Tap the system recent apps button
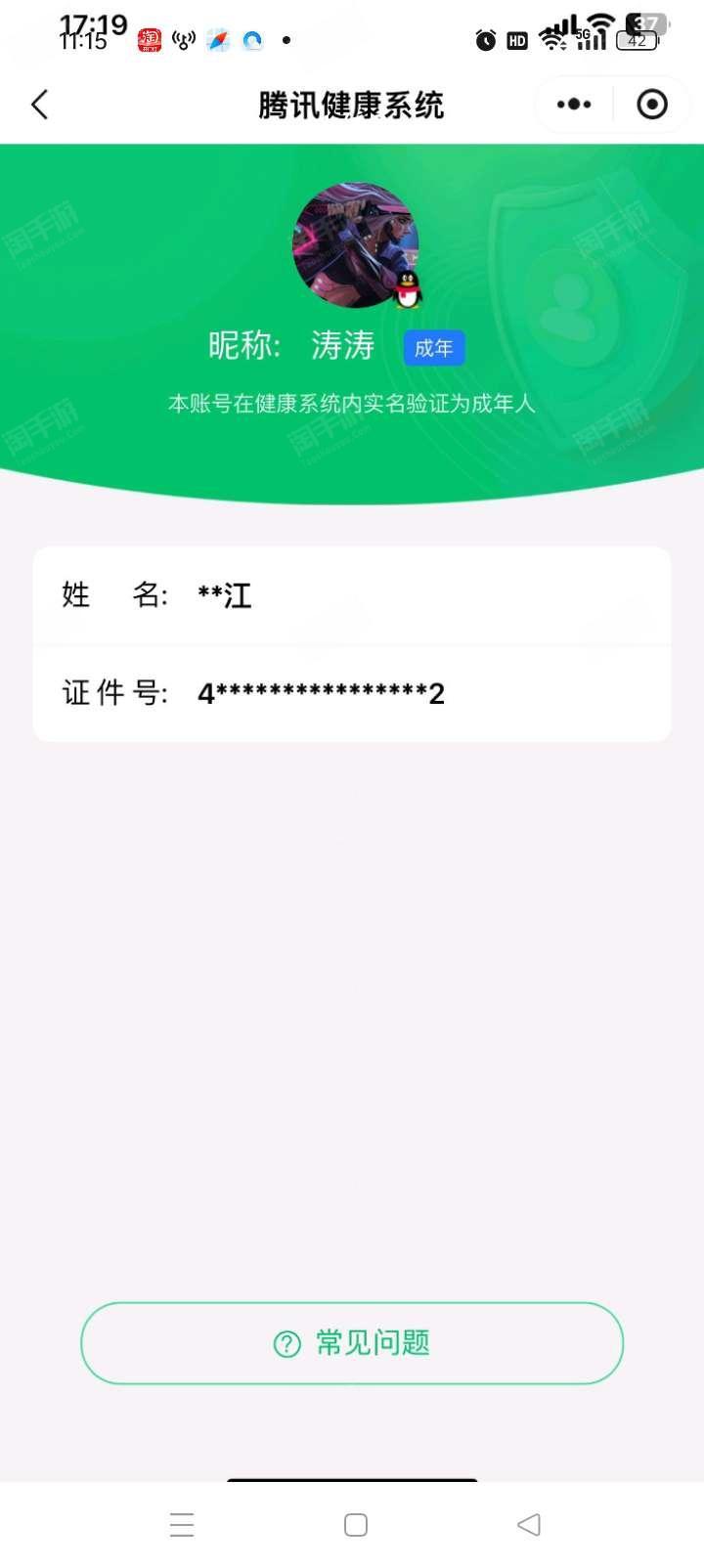The image size is (704, 1568). click(182, 1525)
